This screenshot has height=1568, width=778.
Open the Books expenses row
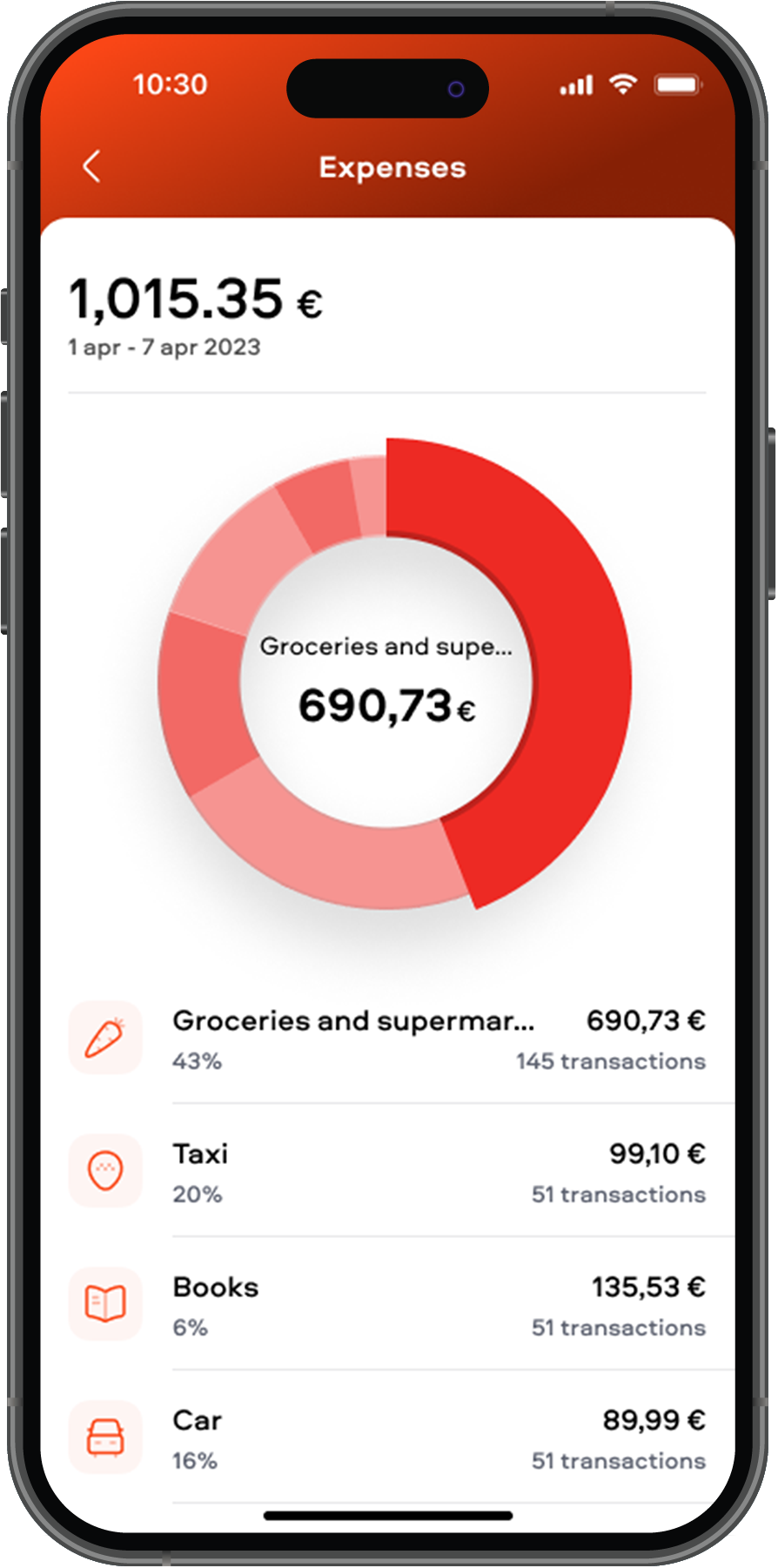388,1305
